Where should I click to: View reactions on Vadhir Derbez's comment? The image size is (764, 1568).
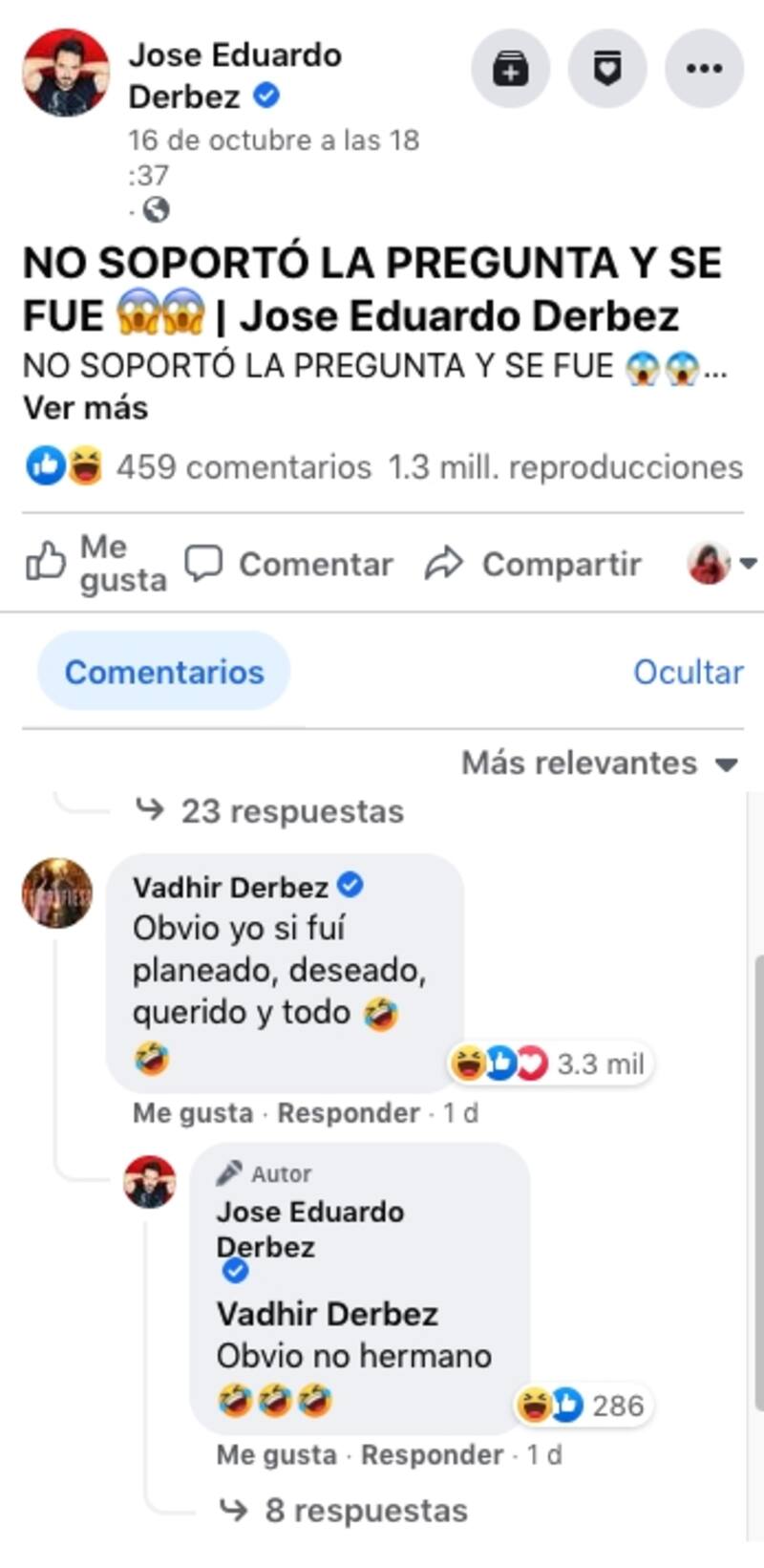pyautogui.click(x=551, y=1063)
